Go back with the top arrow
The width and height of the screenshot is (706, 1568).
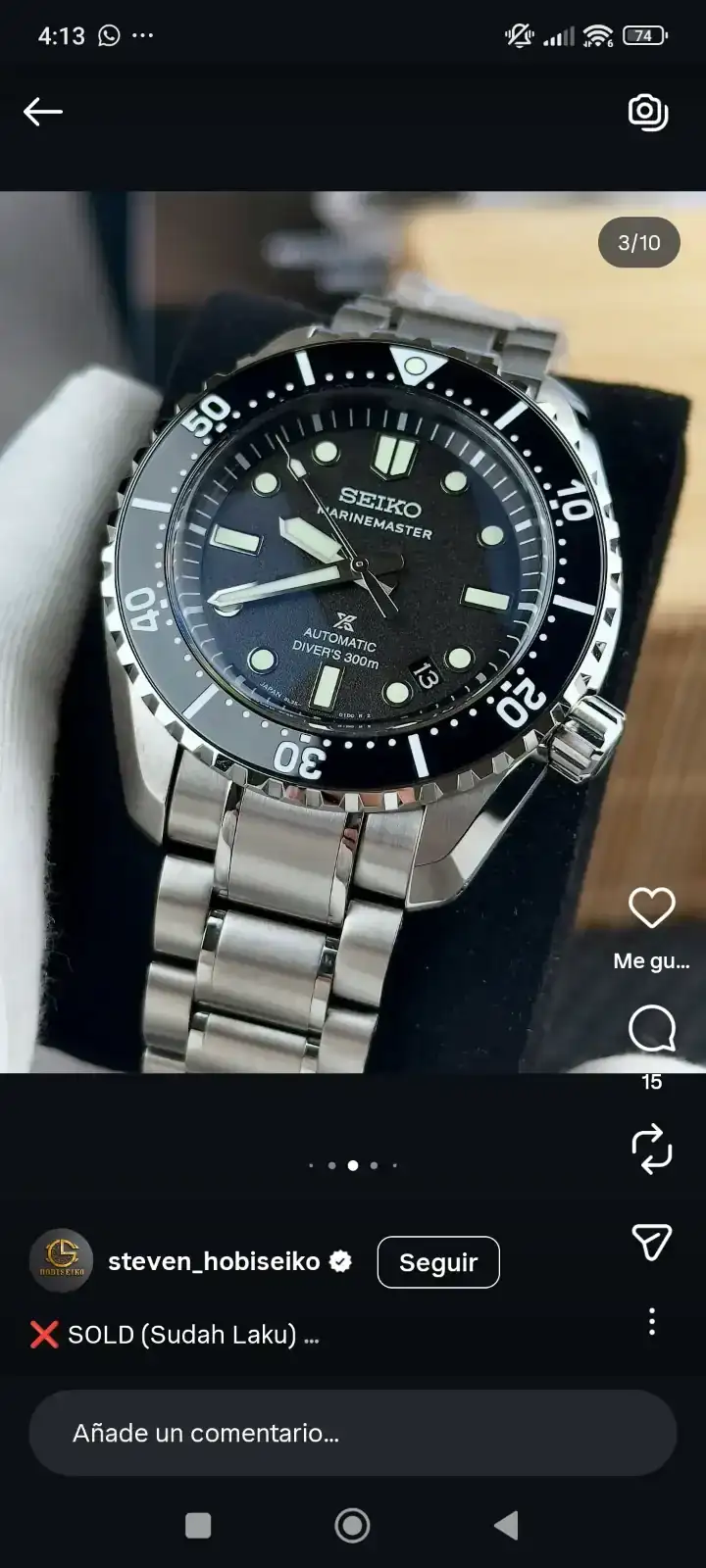coord(43,112)
